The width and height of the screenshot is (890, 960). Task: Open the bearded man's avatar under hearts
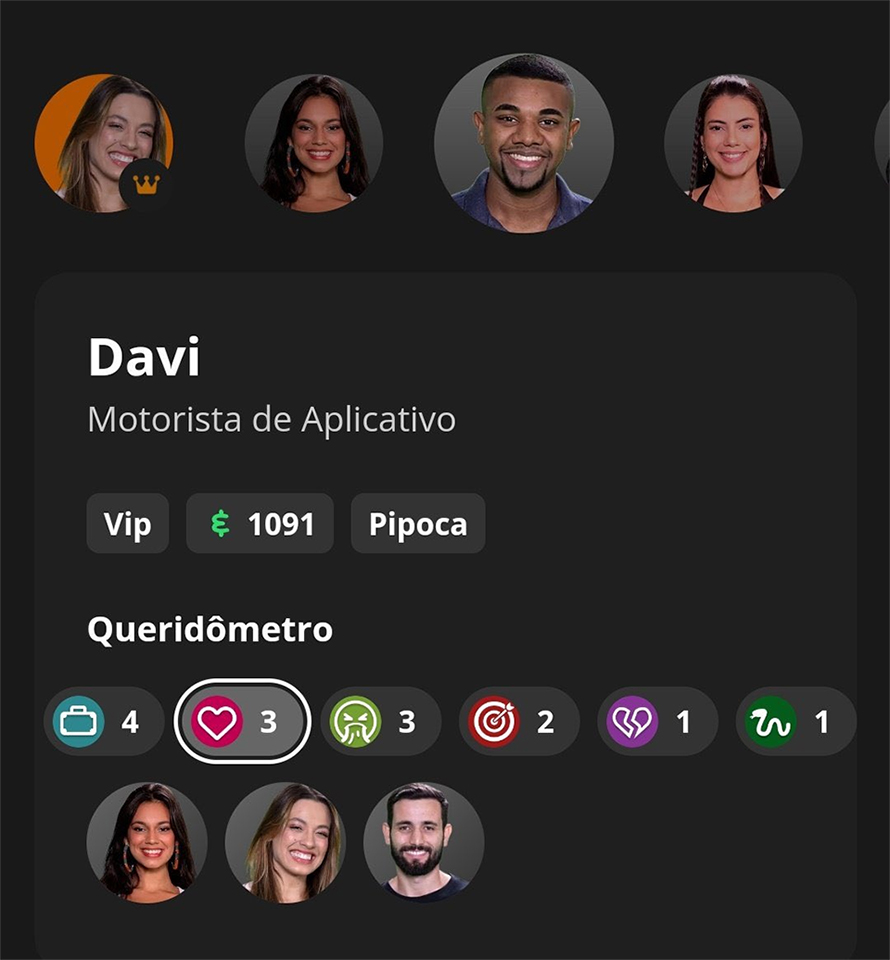[x=423, y=842]
